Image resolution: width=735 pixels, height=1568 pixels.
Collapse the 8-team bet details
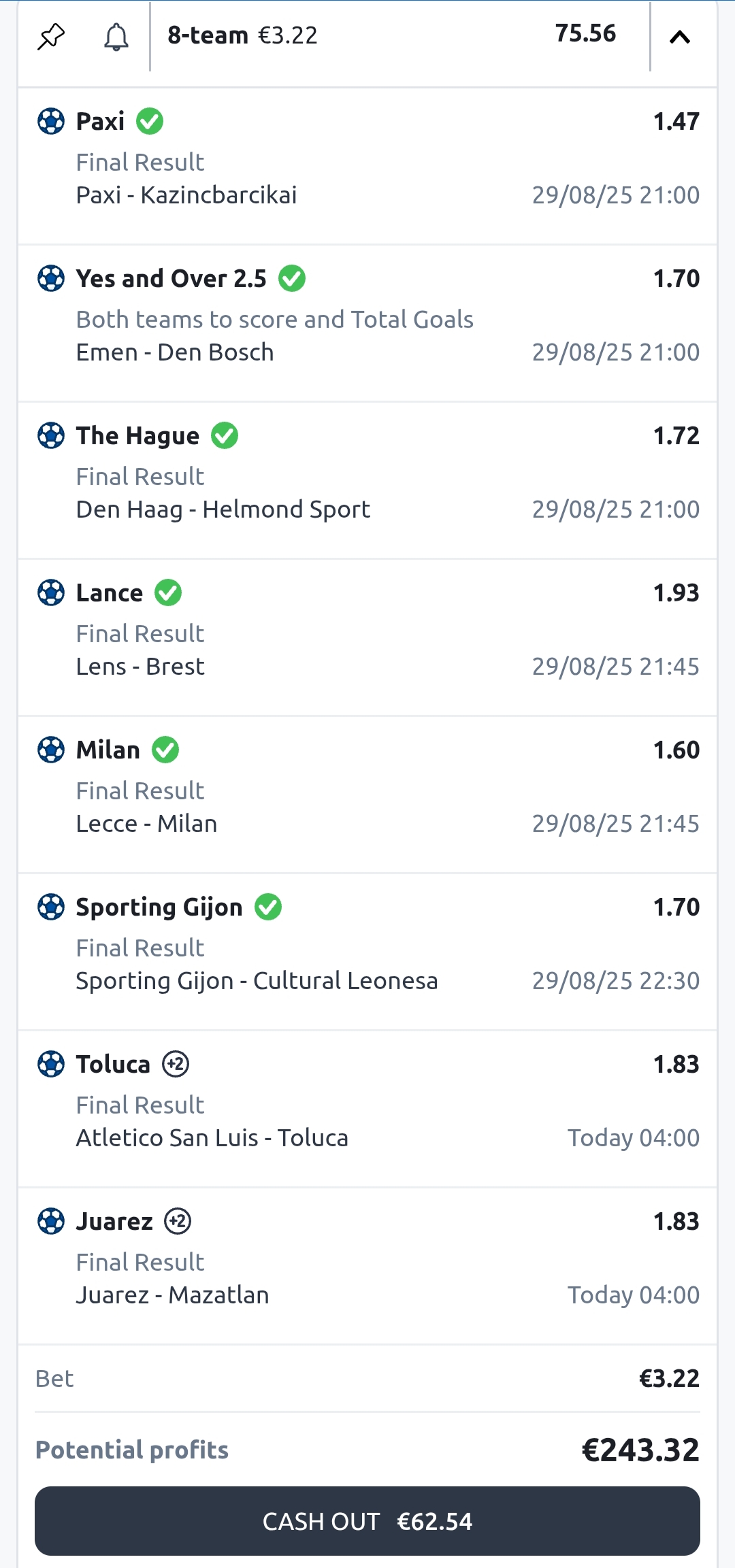[680, 37]
